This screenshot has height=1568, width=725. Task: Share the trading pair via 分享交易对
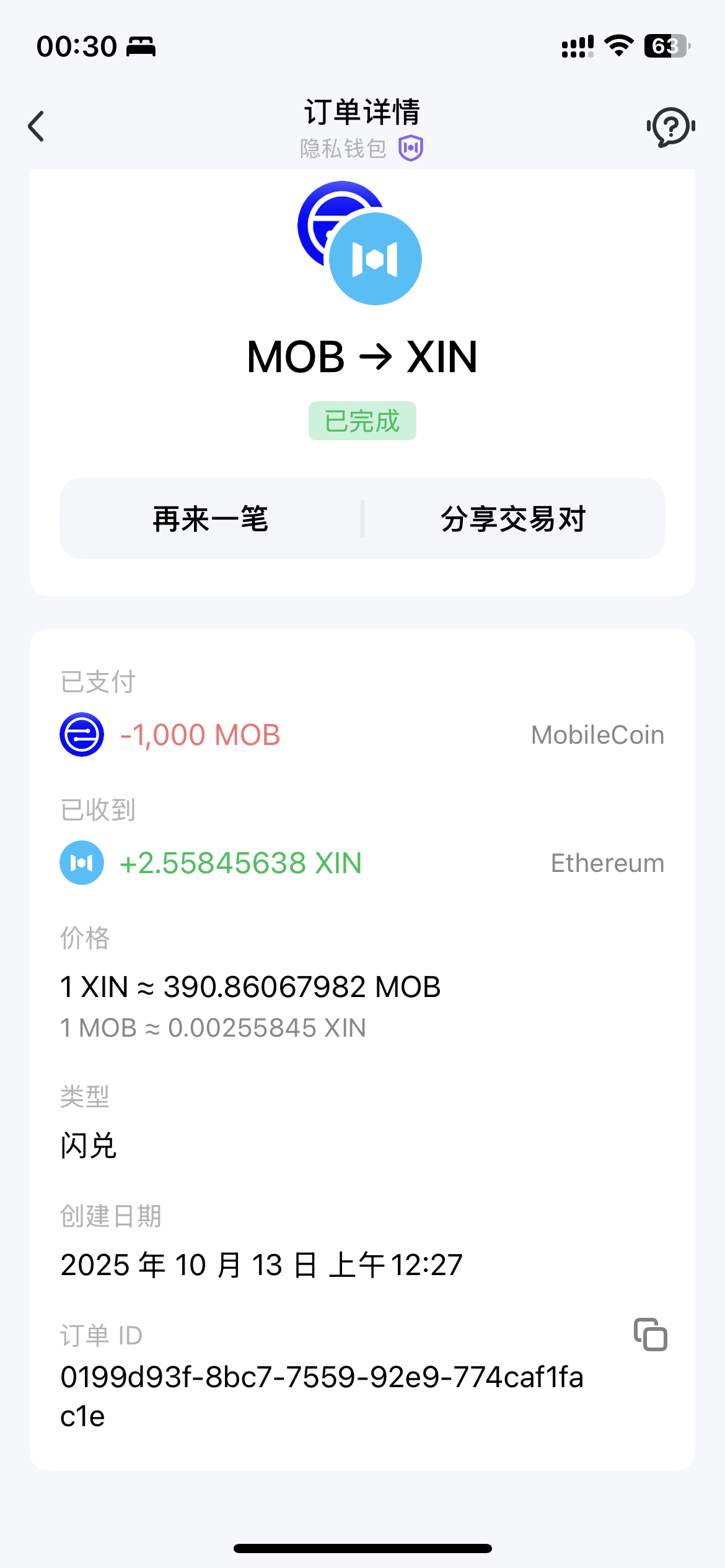click(513, 518)
